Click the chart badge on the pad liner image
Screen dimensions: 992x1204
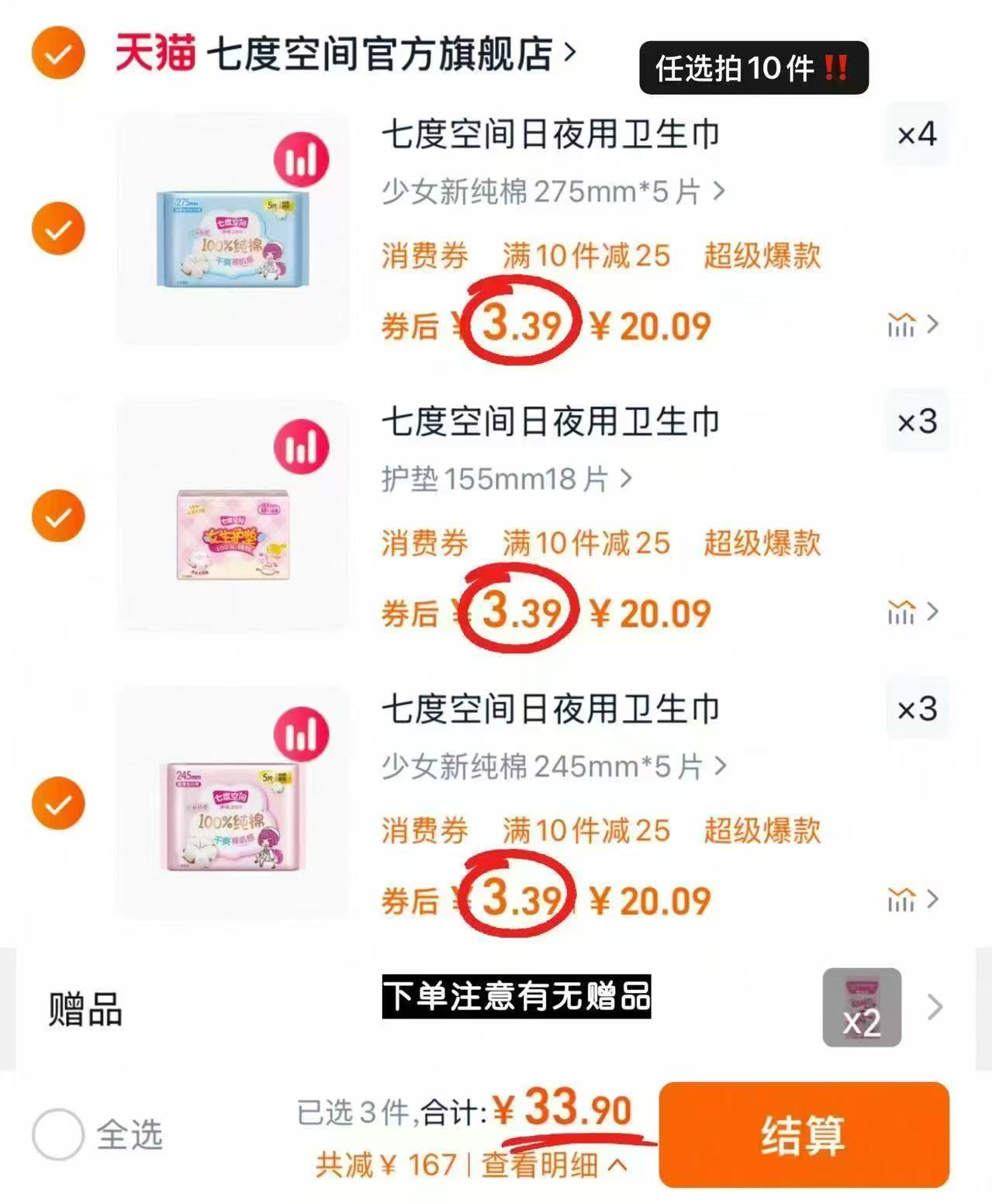pyautogui.click(x=302, y=446)
